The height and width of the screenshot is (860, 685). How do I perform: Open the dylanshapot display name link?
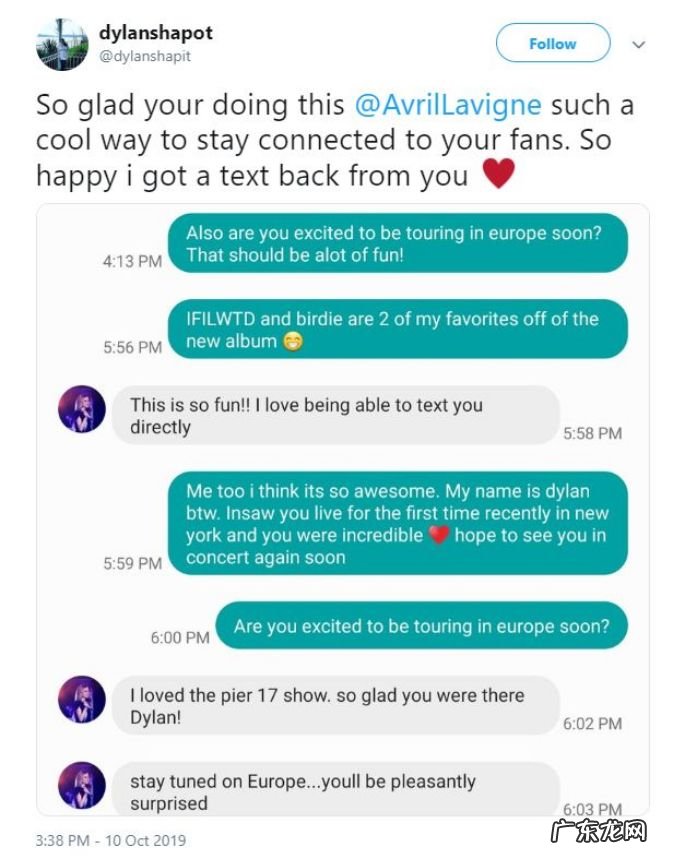pyautogui.click(x=155, y=33)
